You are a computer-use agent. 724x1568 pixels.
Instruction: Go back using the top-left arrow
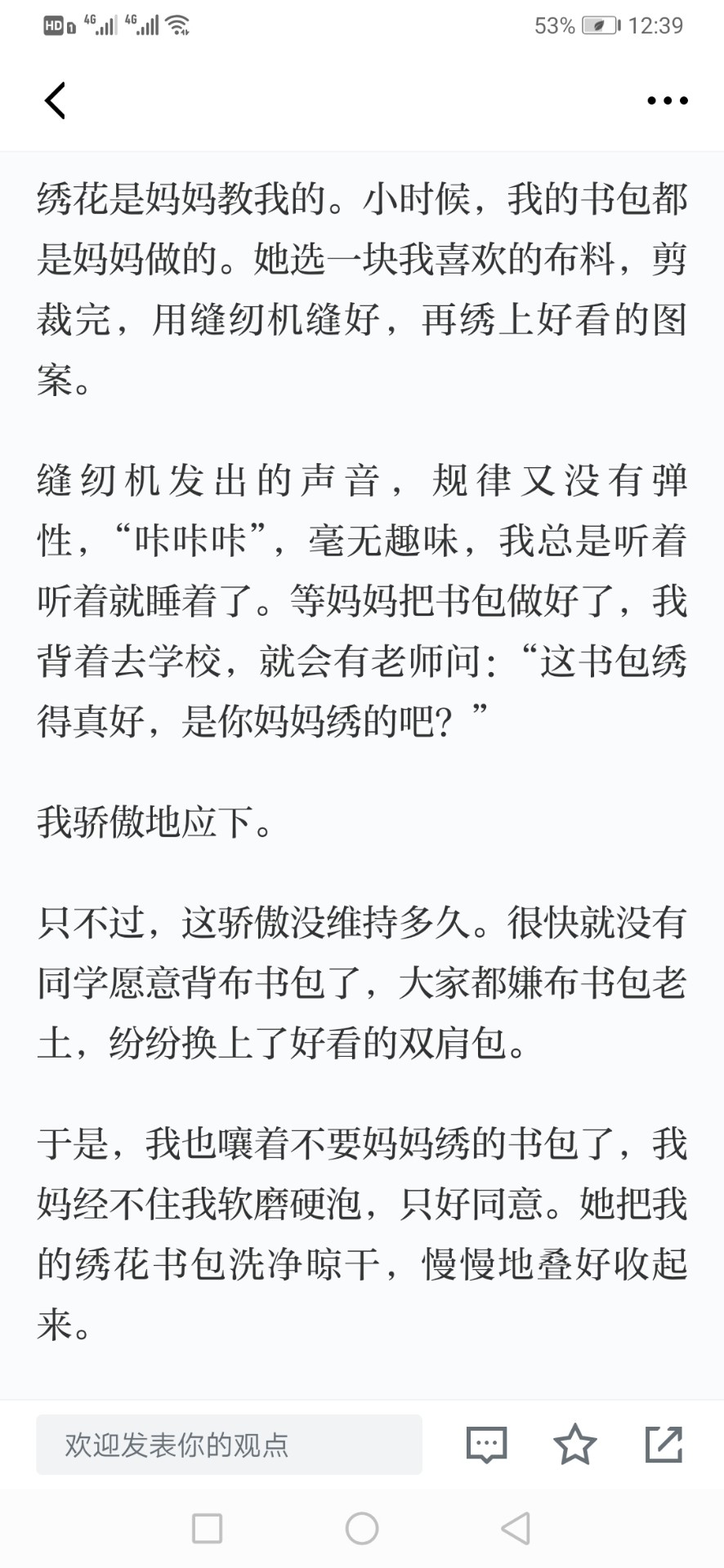55,101
